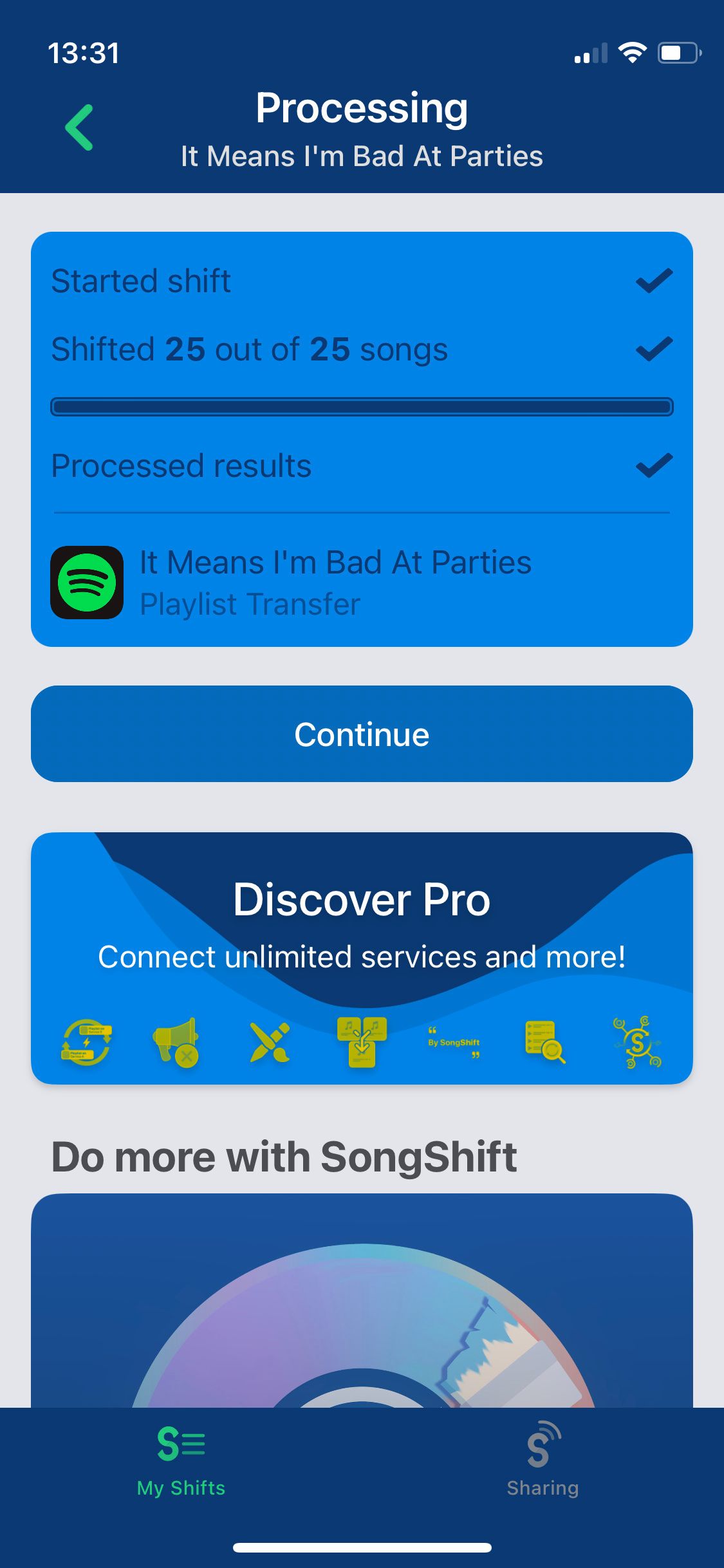Viewport: 724px width, 1568px height.
Task: Tap the Continue button
Action: click(362, 734)
